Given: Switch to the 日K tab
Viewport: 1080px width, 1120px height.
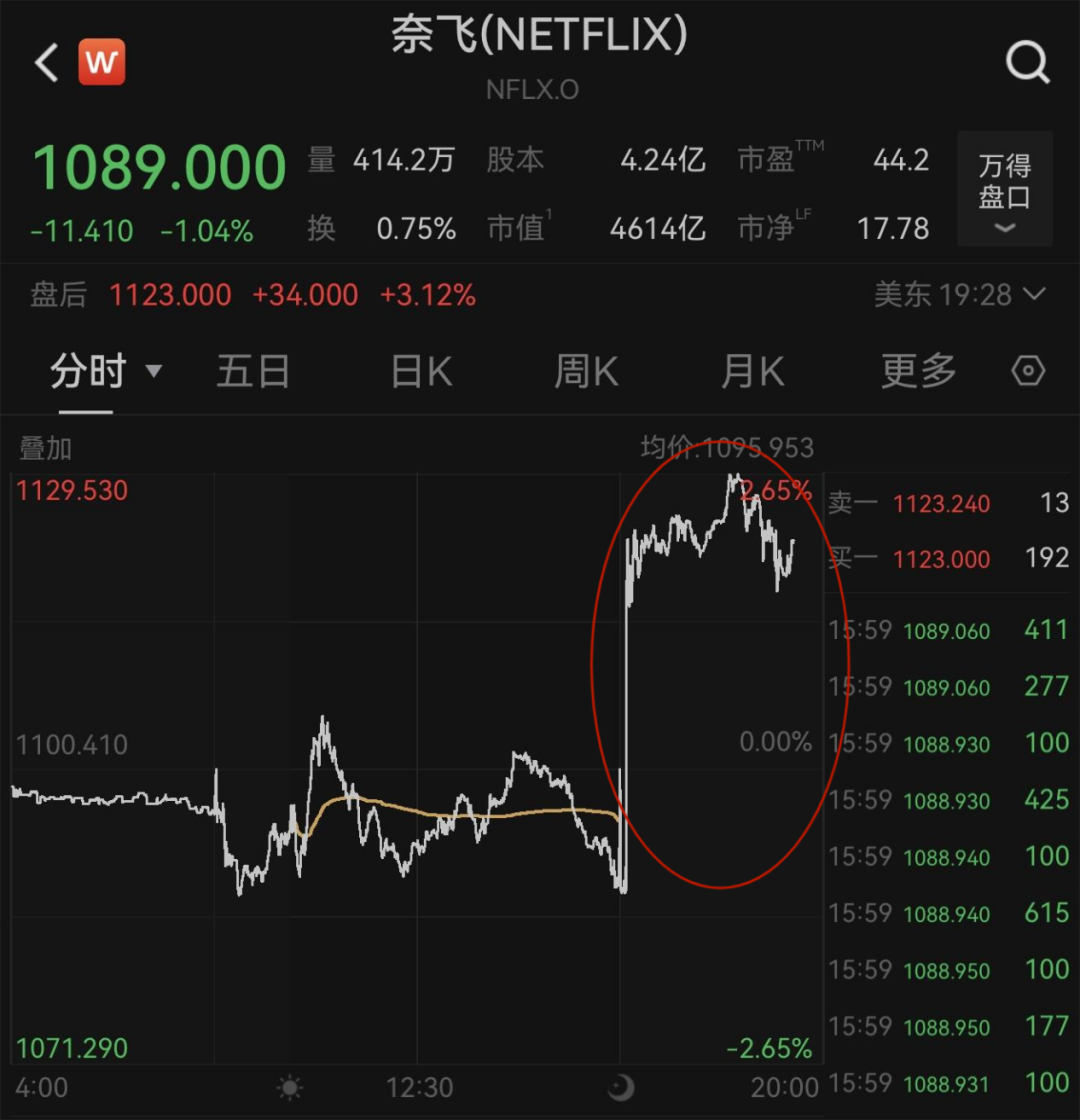Looking at the screenshot, I should pyautogui.click(x=421, y=372).
